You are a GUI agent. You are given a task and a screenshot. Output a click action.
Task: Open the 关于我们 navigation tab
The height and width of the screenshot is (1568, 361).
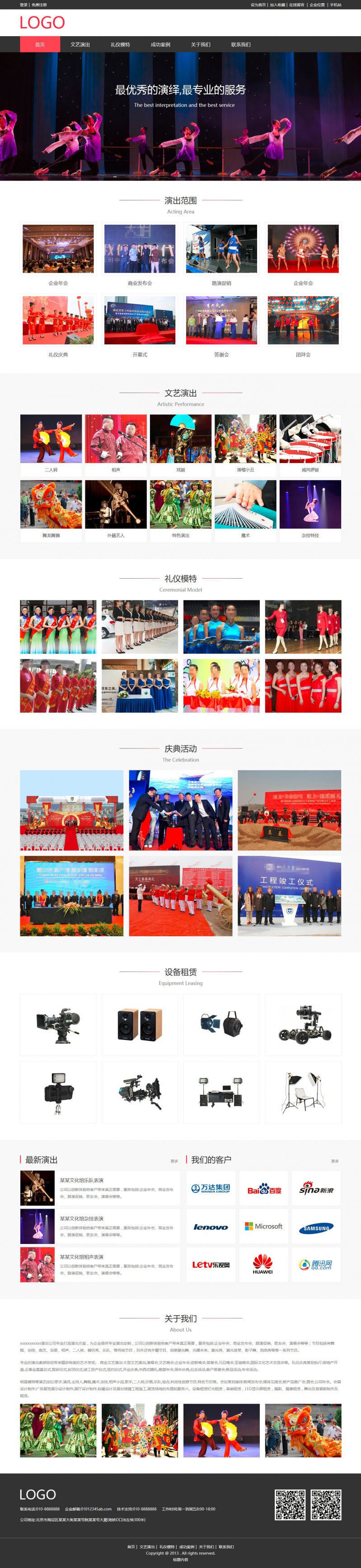[x=201, y=44]
